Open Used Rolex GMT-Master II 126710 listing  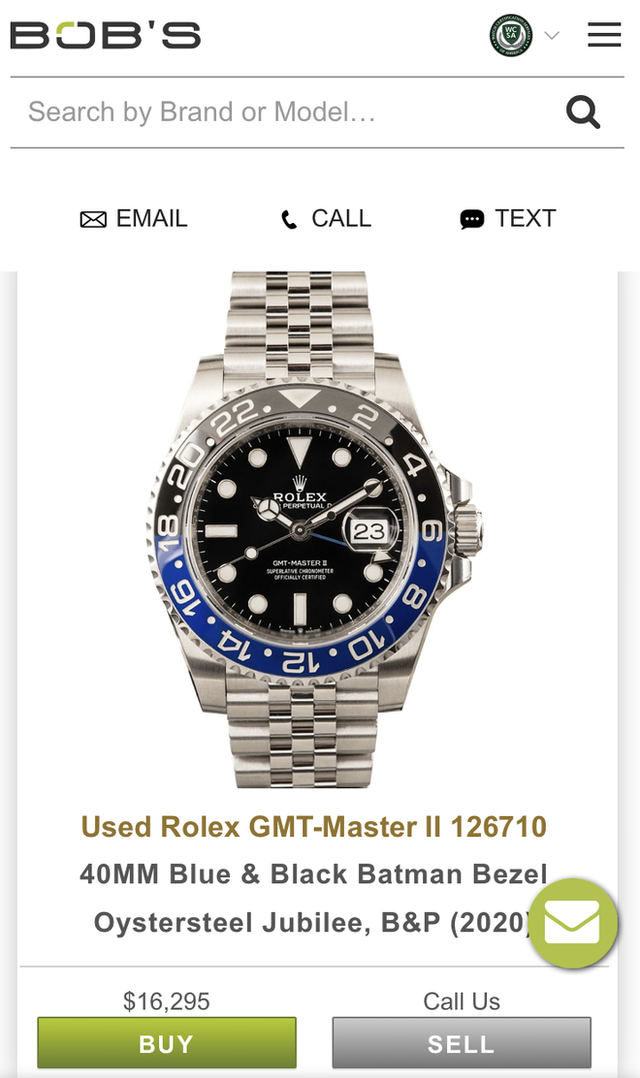pos(314,827)
